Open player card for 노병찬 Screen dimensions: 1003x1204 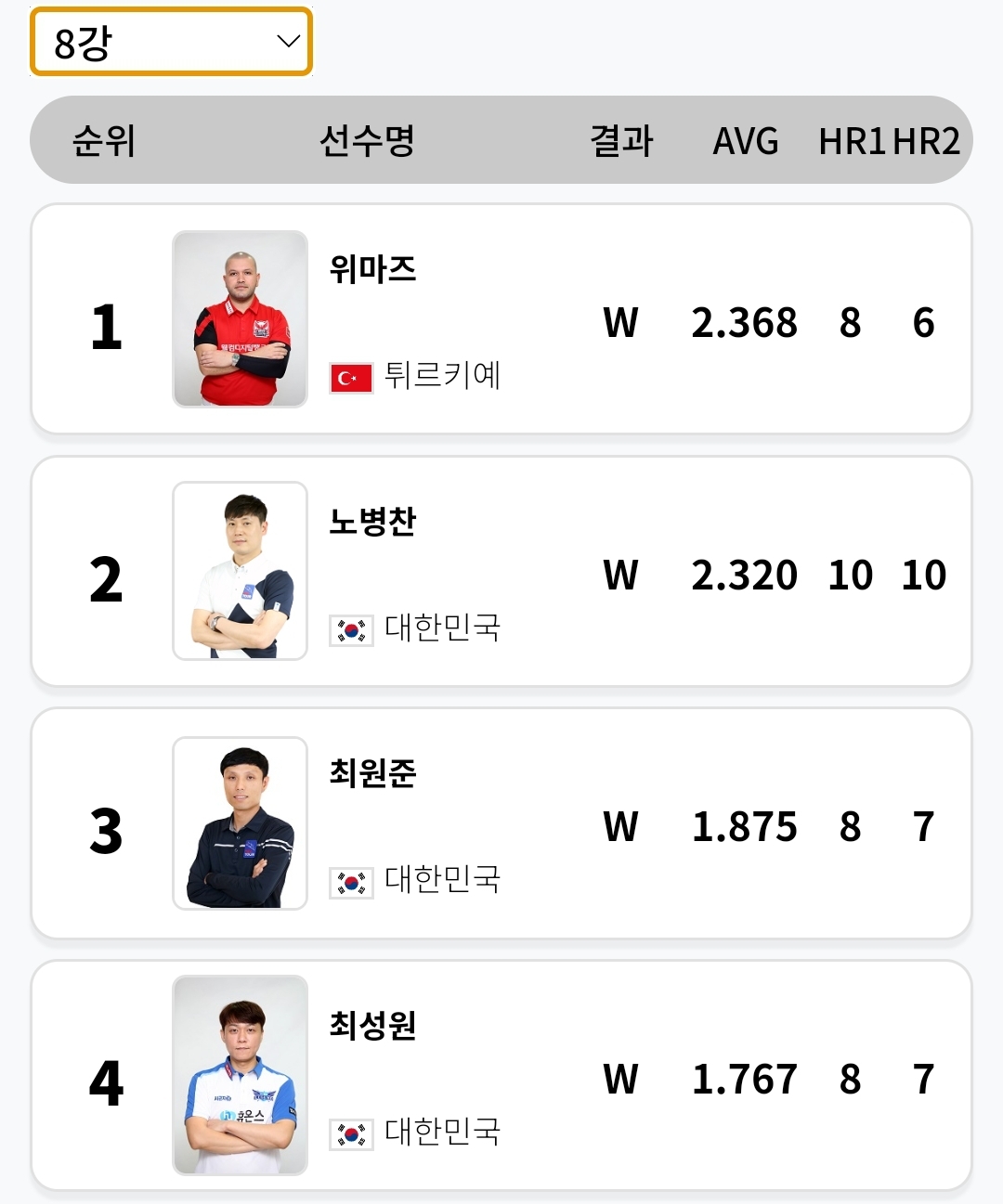coord(501,572)
